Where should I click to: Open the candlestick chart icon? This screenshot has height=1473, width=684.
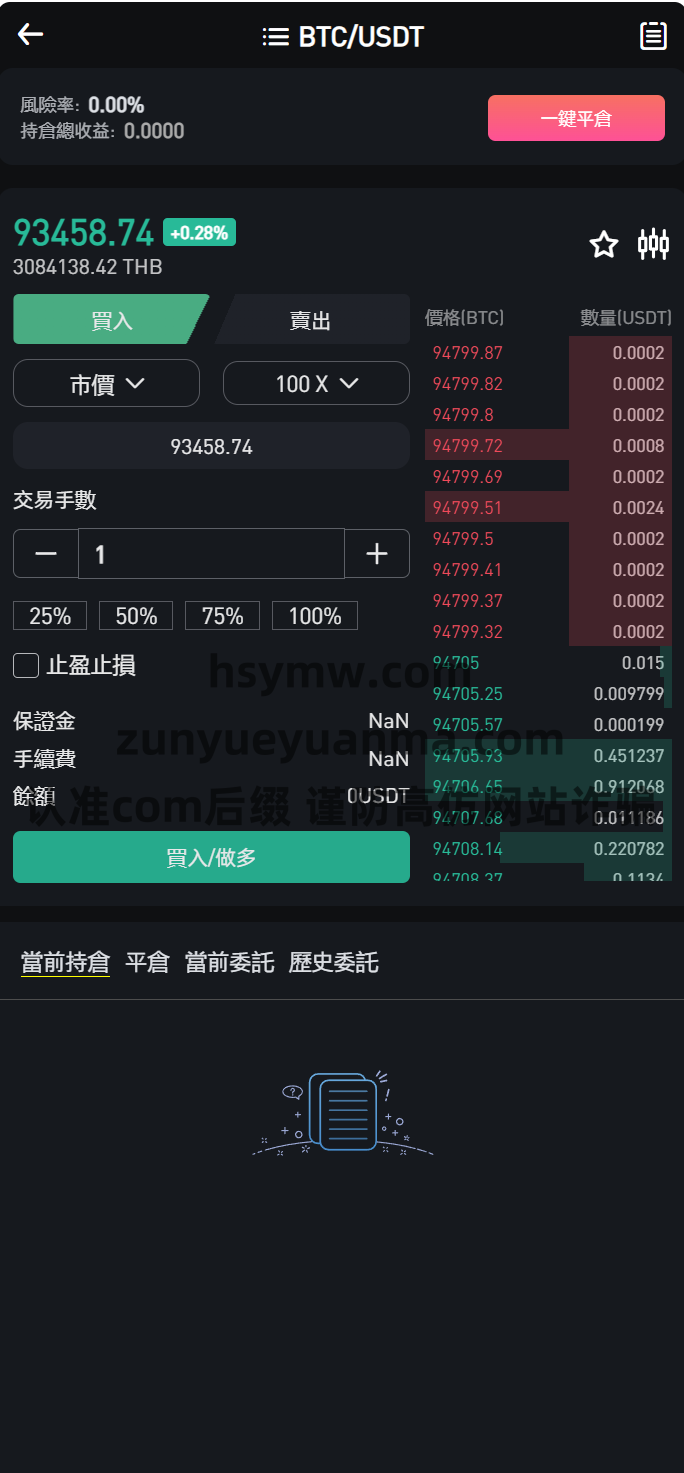coord(653,244)
